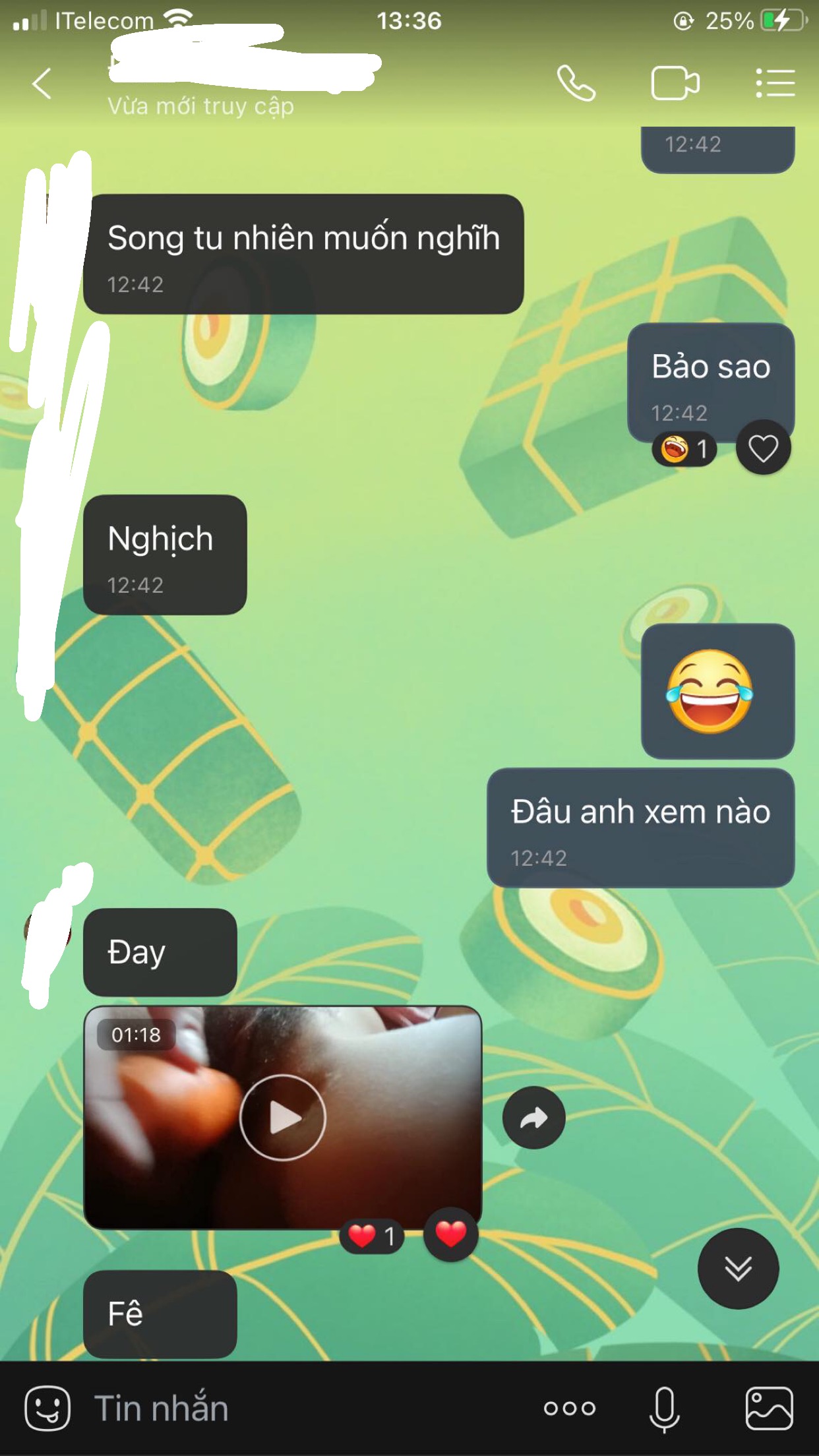Start a video call
Image resolution: width=819 pixels, height=1456 pixels.
[x=675, y=84]
